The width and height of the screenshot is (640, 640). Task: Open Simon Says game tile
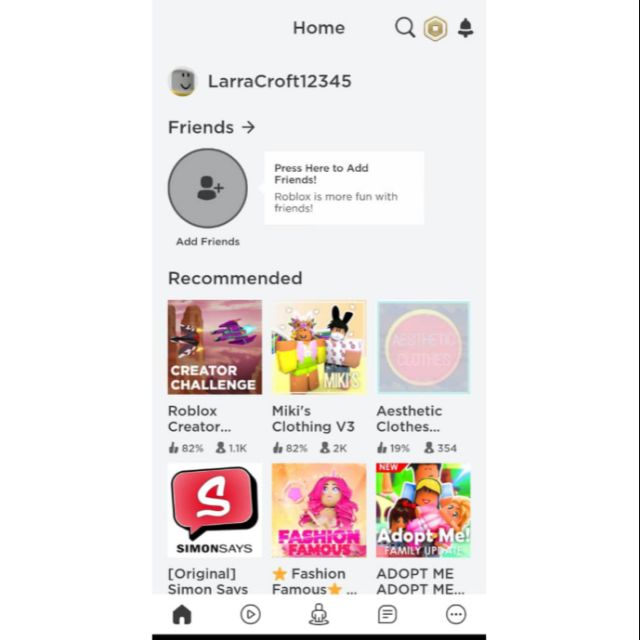click(215, 510)
